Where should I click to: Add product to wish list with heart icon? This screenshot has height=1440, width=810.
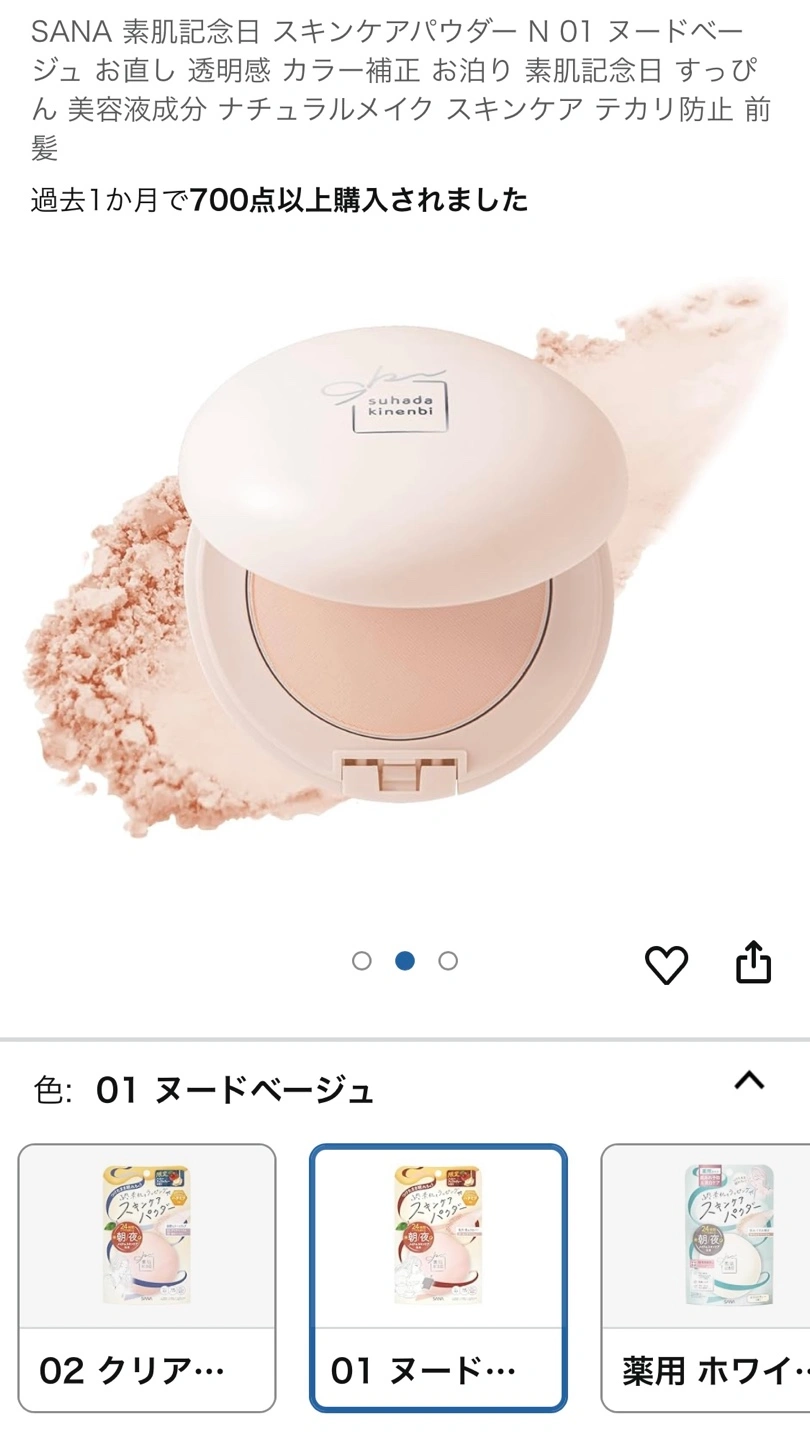click(666, 964)
